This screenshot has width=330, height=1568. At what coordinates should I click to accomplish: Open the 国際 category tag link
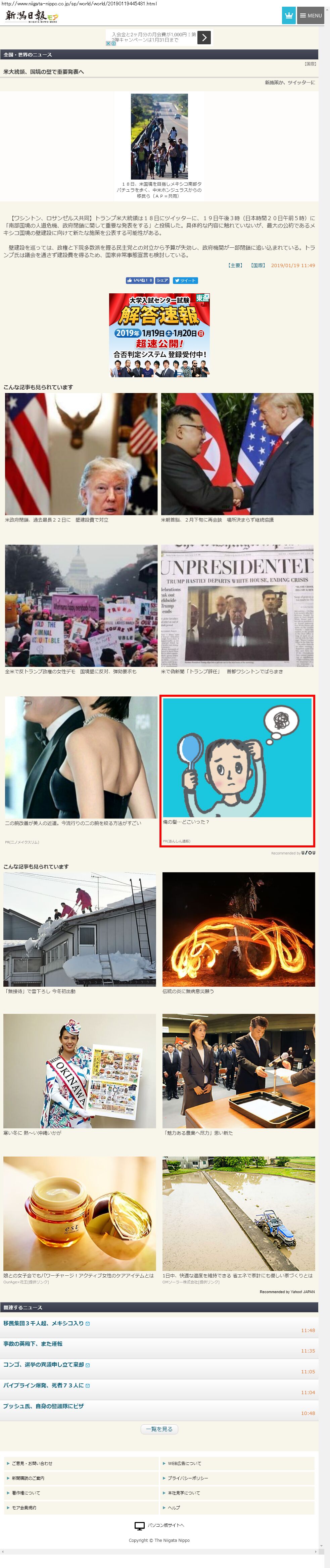tap(258, 265)
